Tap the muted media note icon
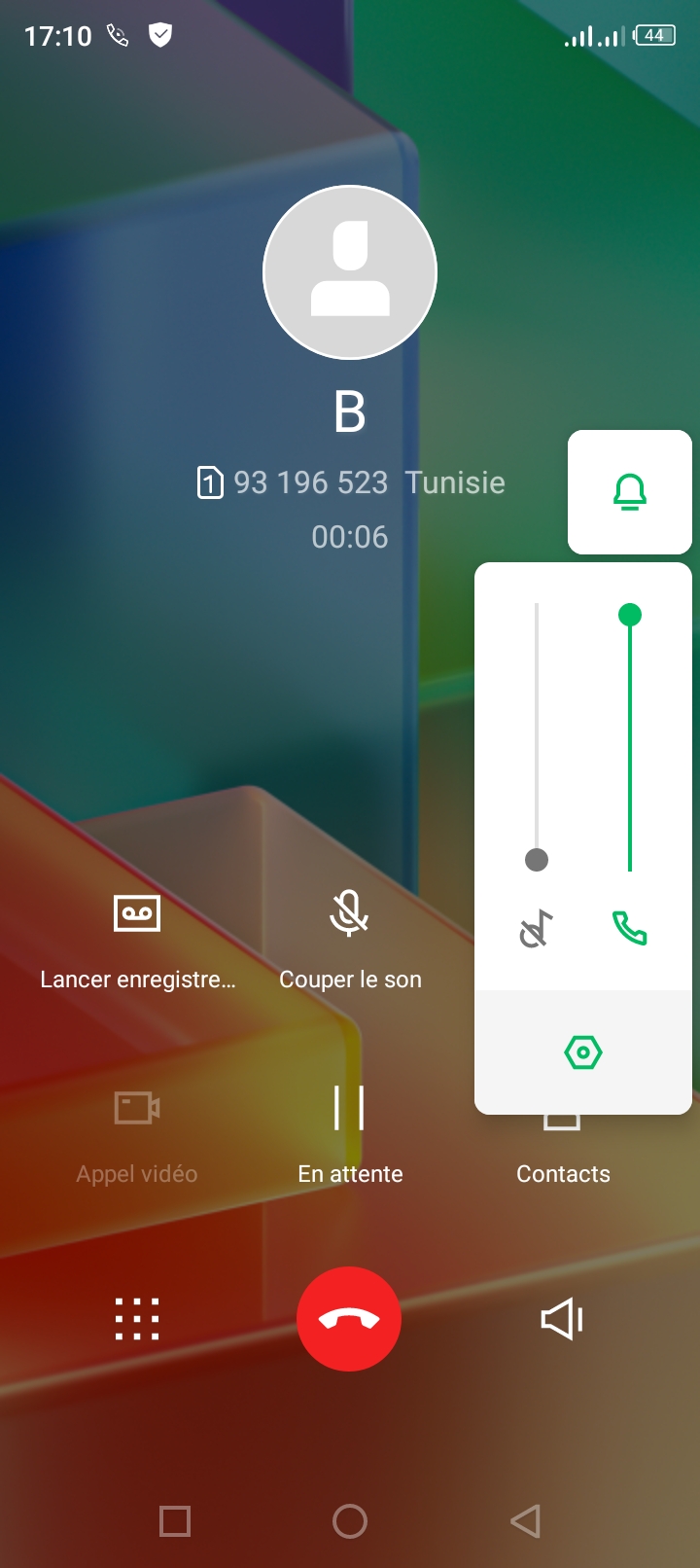This screenshot has width=700, height=1568. click(537, 929)
